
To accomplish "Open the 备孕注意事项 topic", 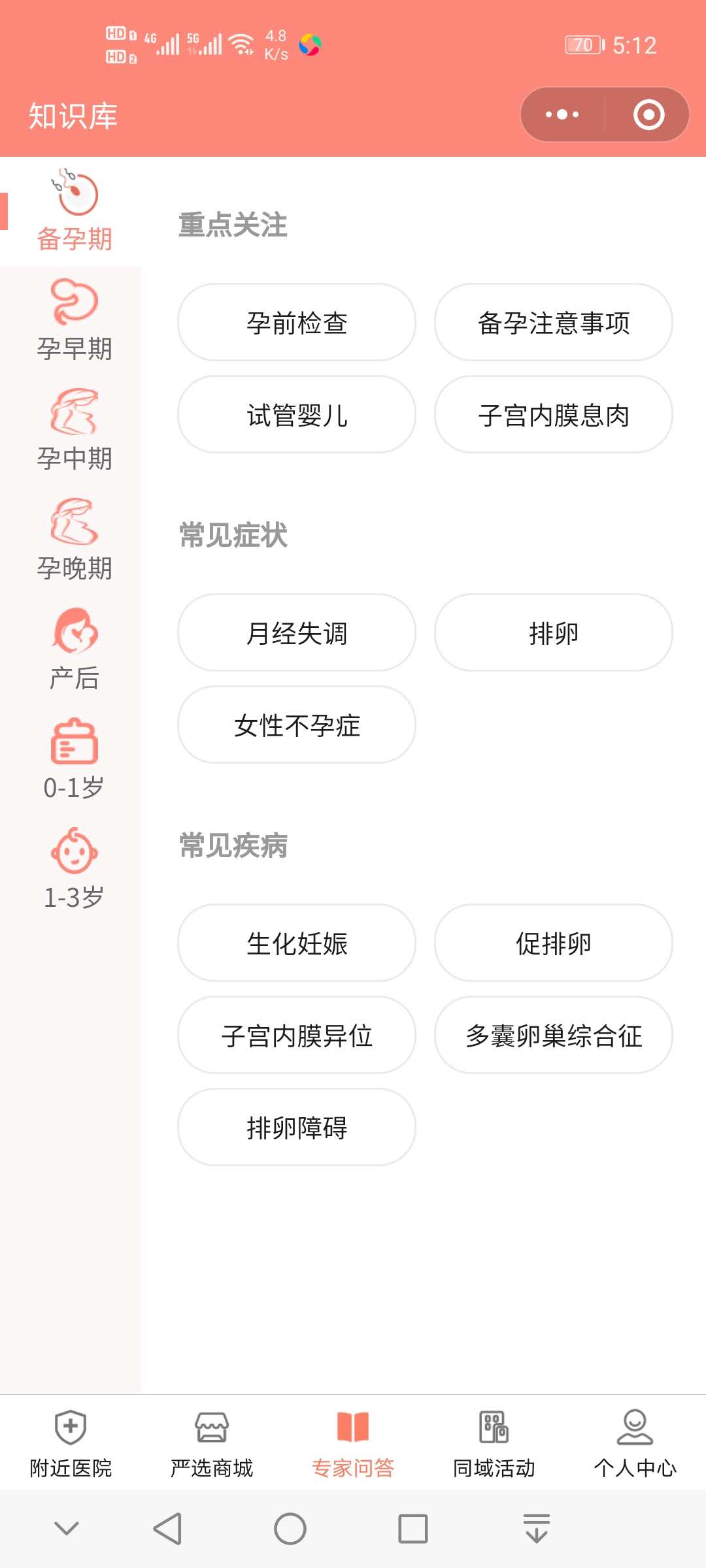I will [x=554, y=322].
